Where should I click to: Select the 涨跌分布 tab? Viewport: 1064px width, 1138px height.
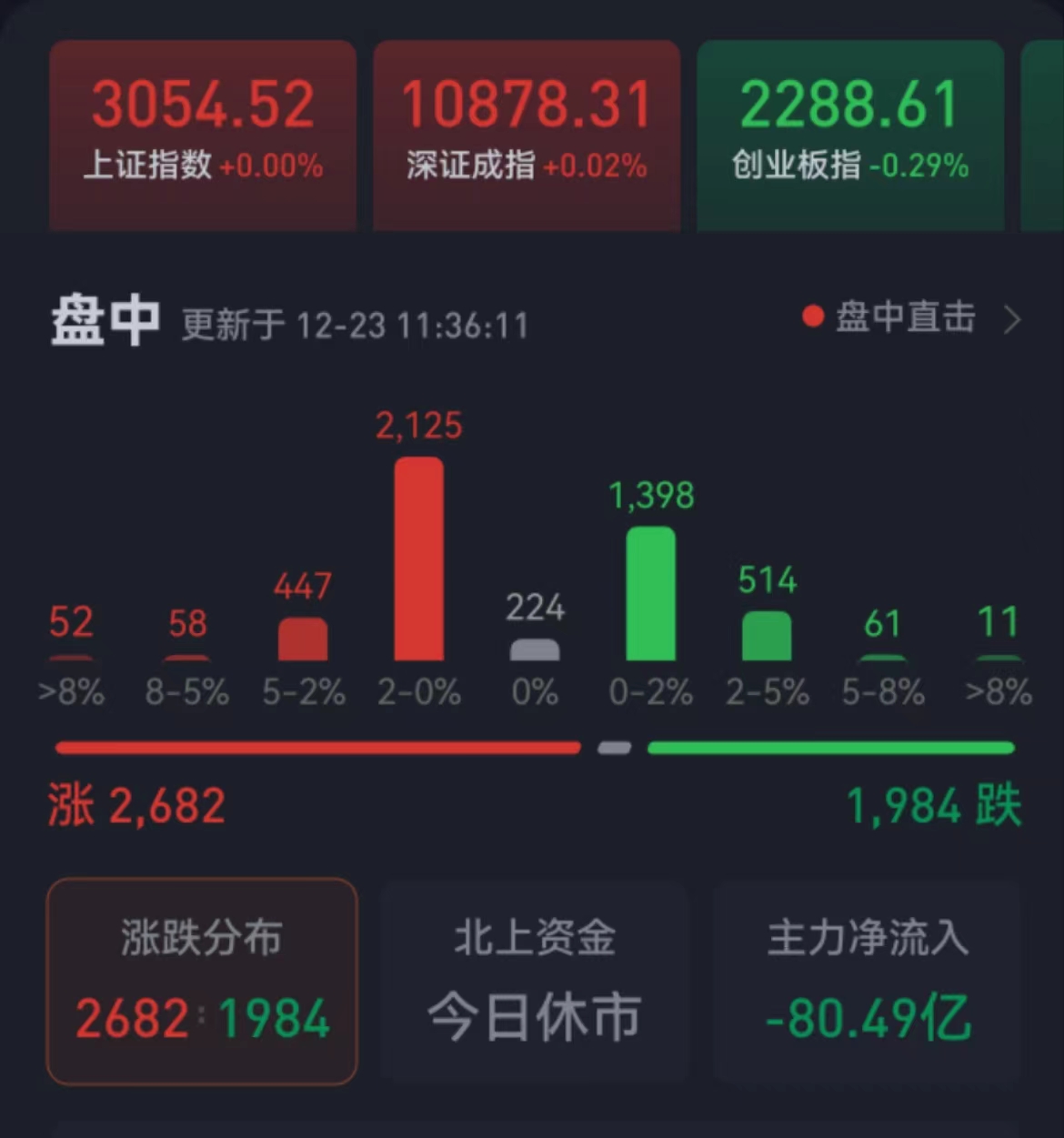202,981
